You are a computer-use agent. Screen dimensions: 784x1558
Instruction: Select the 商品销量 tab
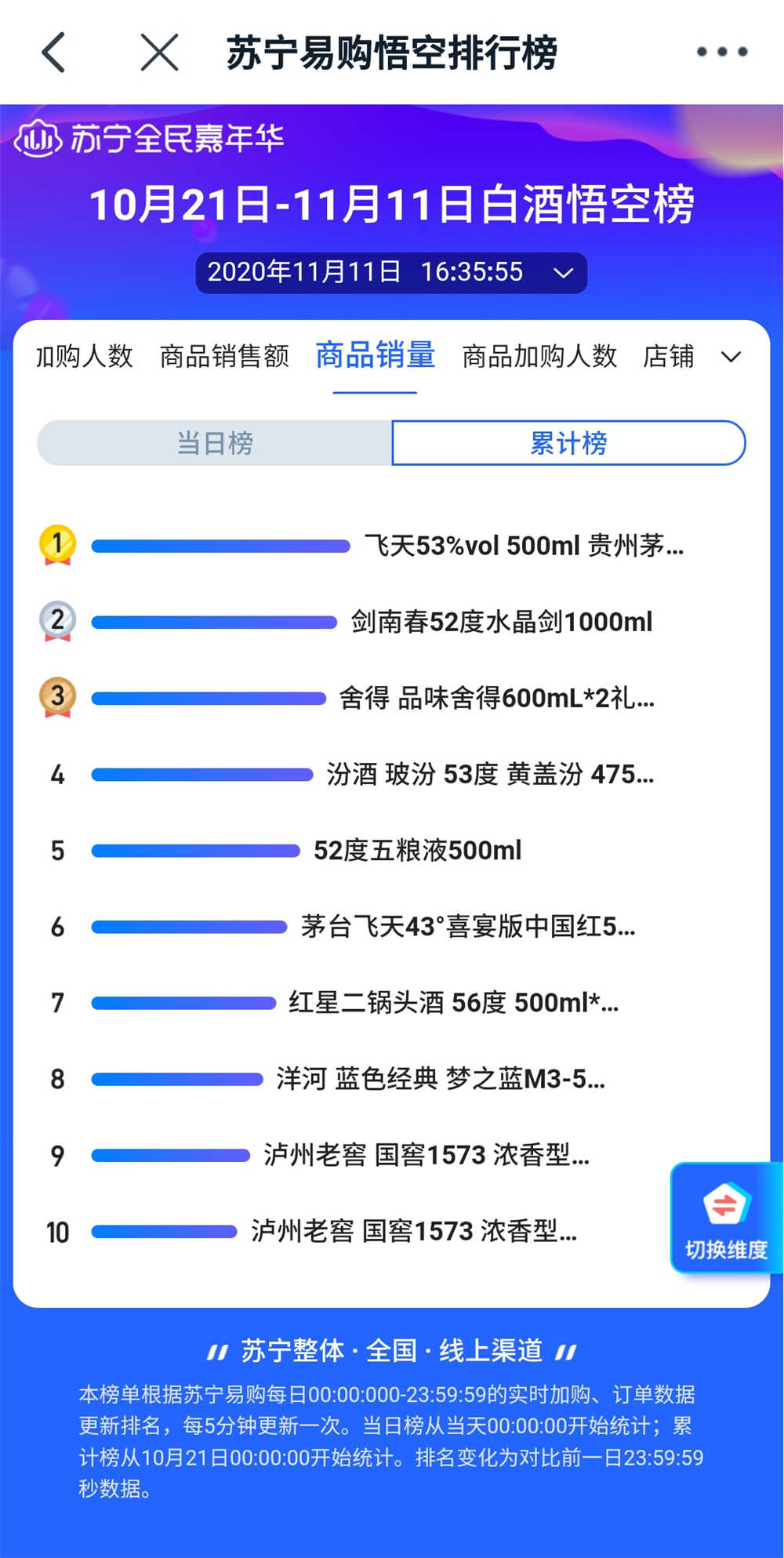click(375, 356)
